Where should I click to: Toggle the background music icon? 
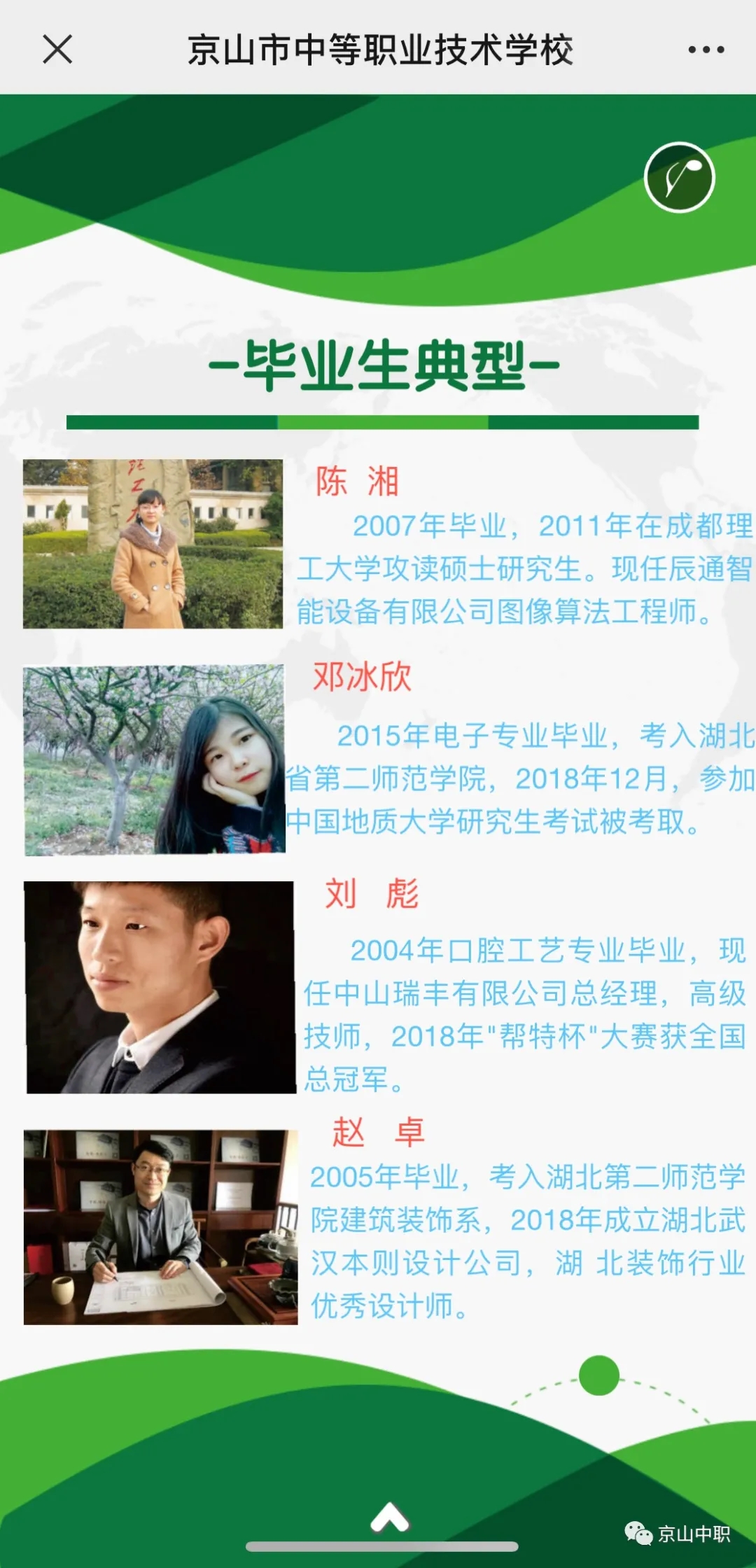pos(679,177)
